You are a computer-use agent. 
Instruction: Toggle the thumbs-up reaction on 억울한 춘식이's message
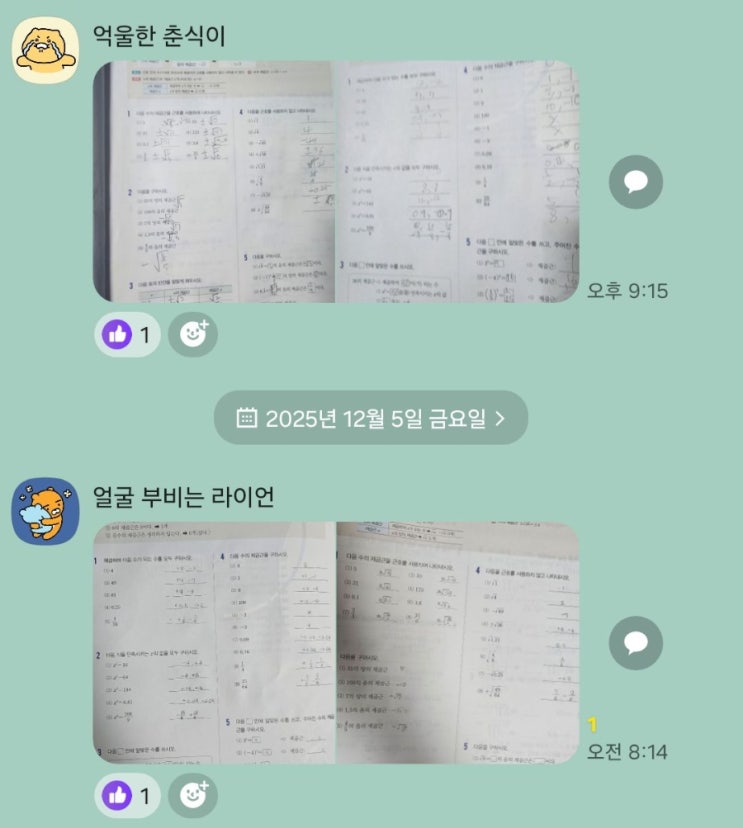pyautogui.click(x=127, y=334)
